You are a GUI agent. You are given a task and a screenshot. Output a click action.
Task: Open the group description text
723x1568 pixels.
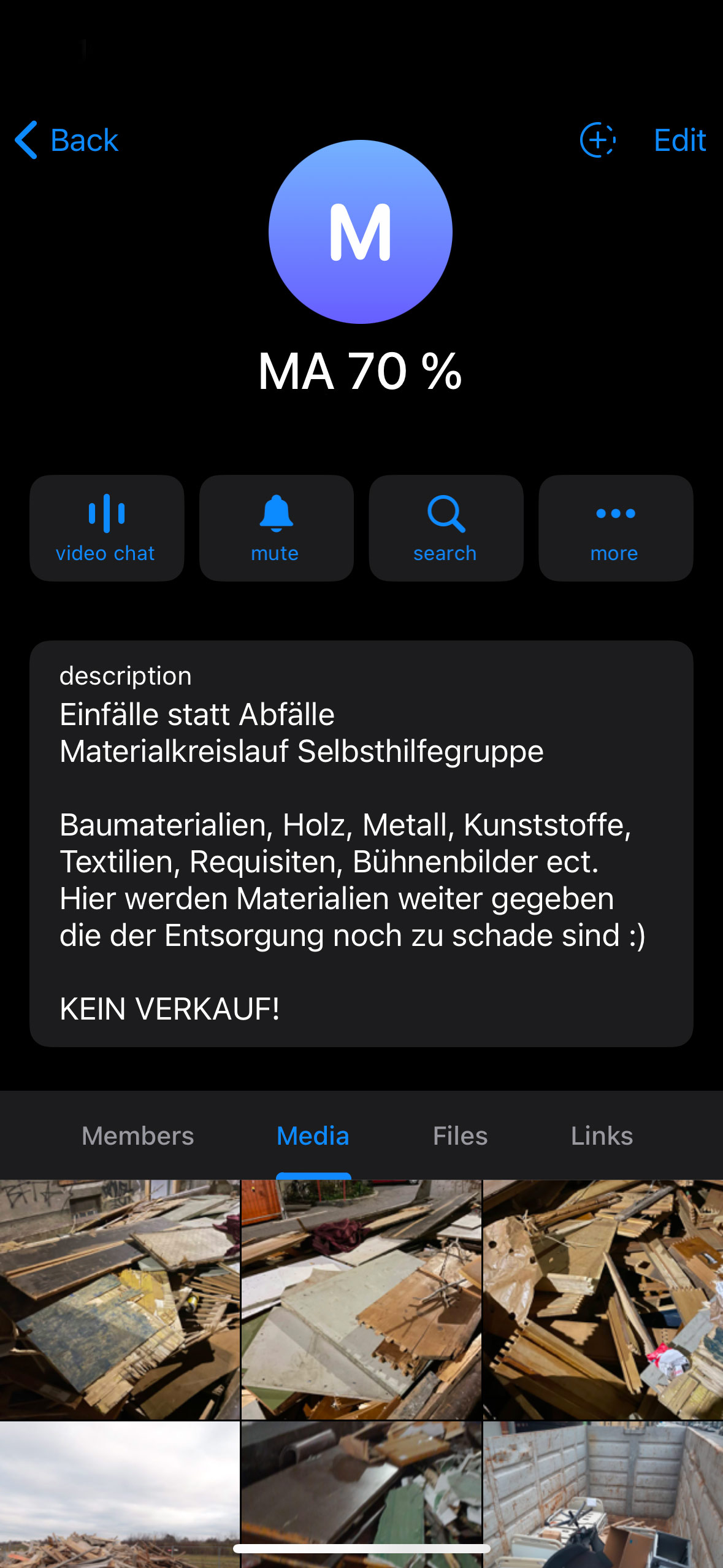tap(361, 847)
